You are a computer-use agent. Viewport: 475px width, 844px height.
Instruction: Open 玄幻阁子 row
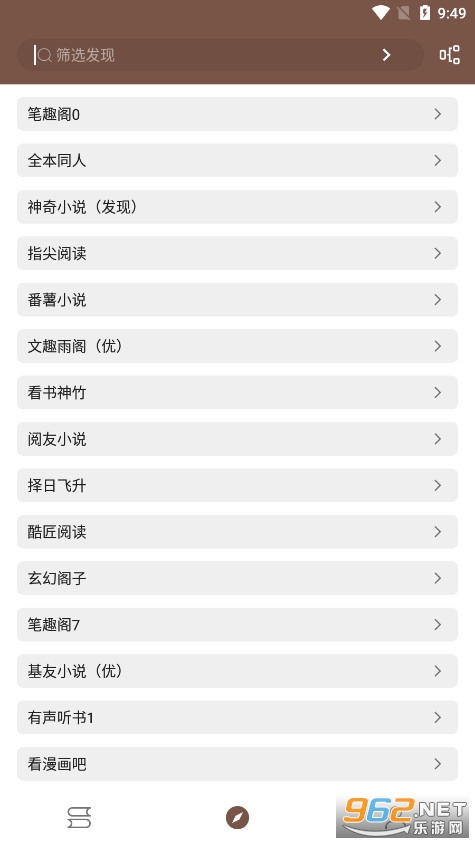[x=238, y=578]
